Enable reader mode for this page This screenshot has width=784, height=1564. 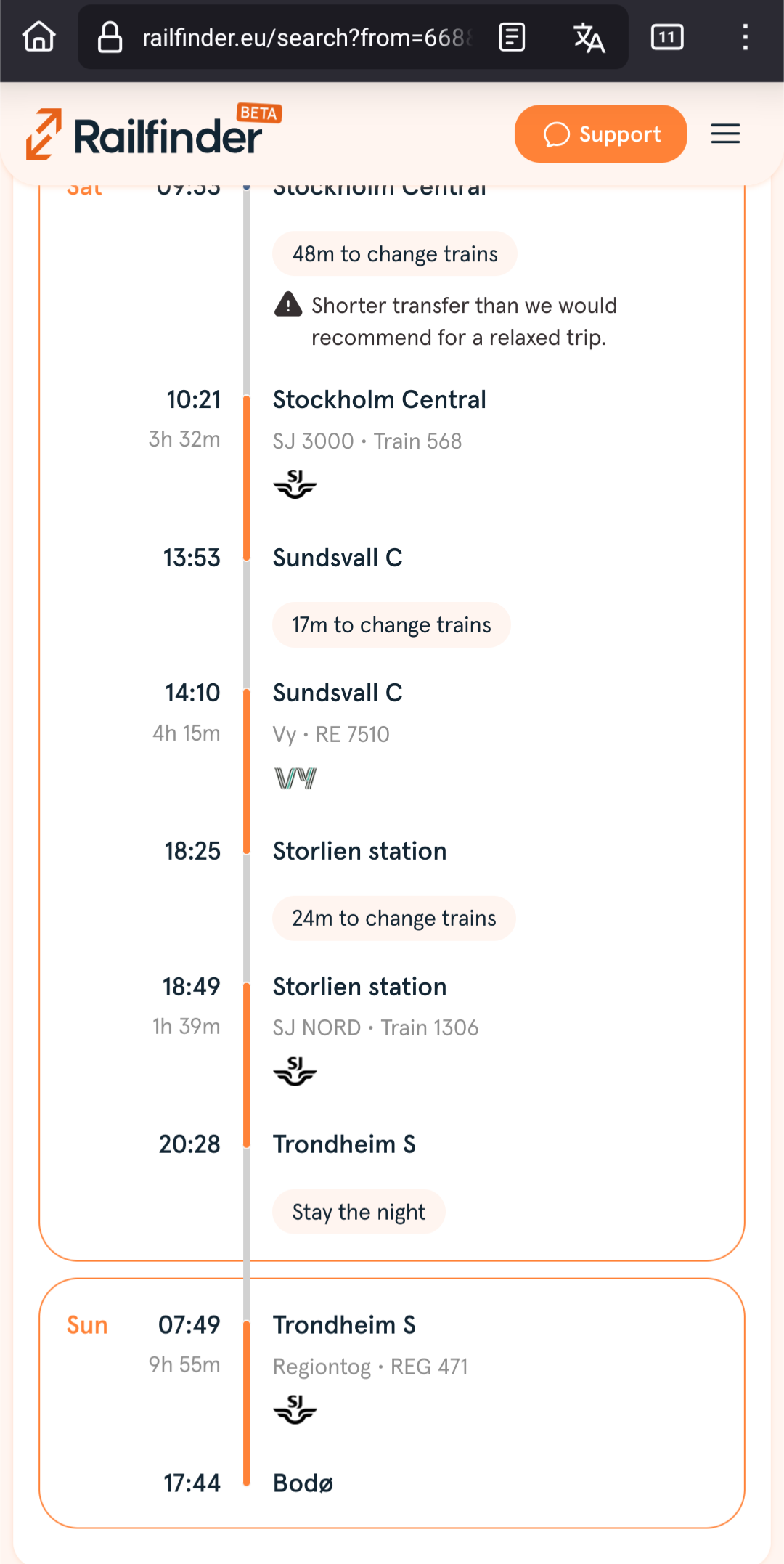click(513, 37)
